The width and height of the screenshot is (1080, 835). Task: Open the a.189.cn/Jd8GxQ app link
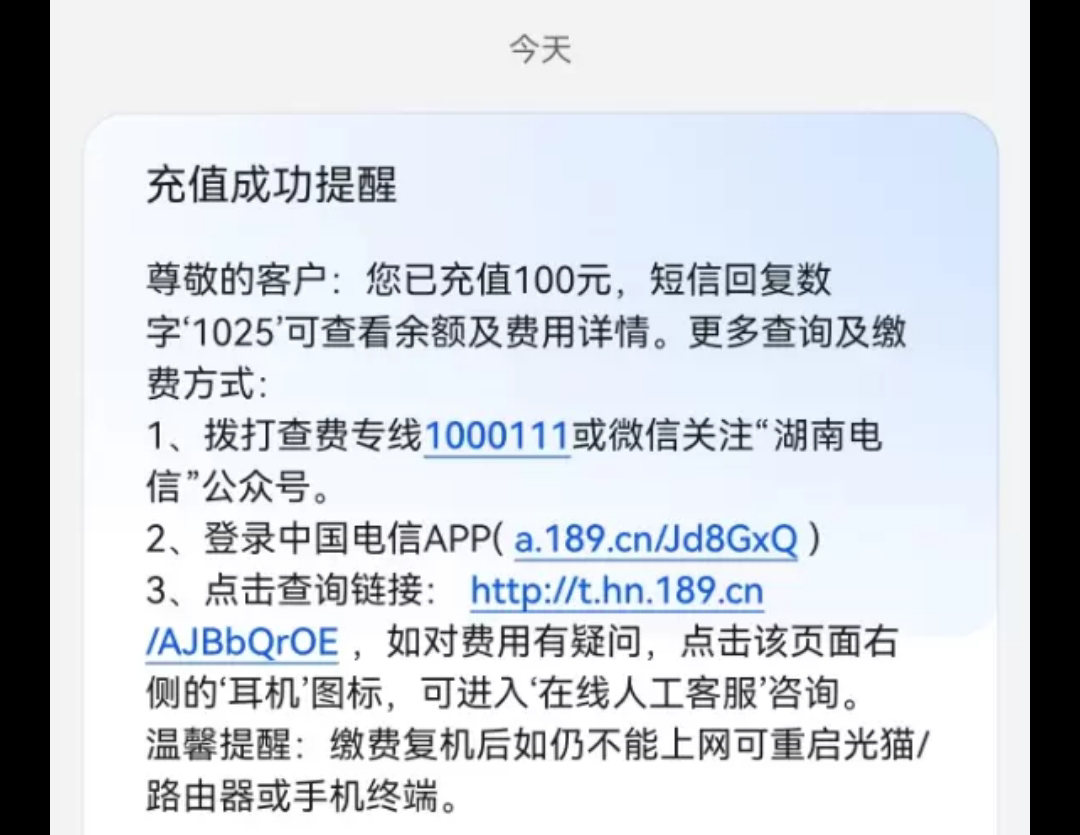point(655,540)
